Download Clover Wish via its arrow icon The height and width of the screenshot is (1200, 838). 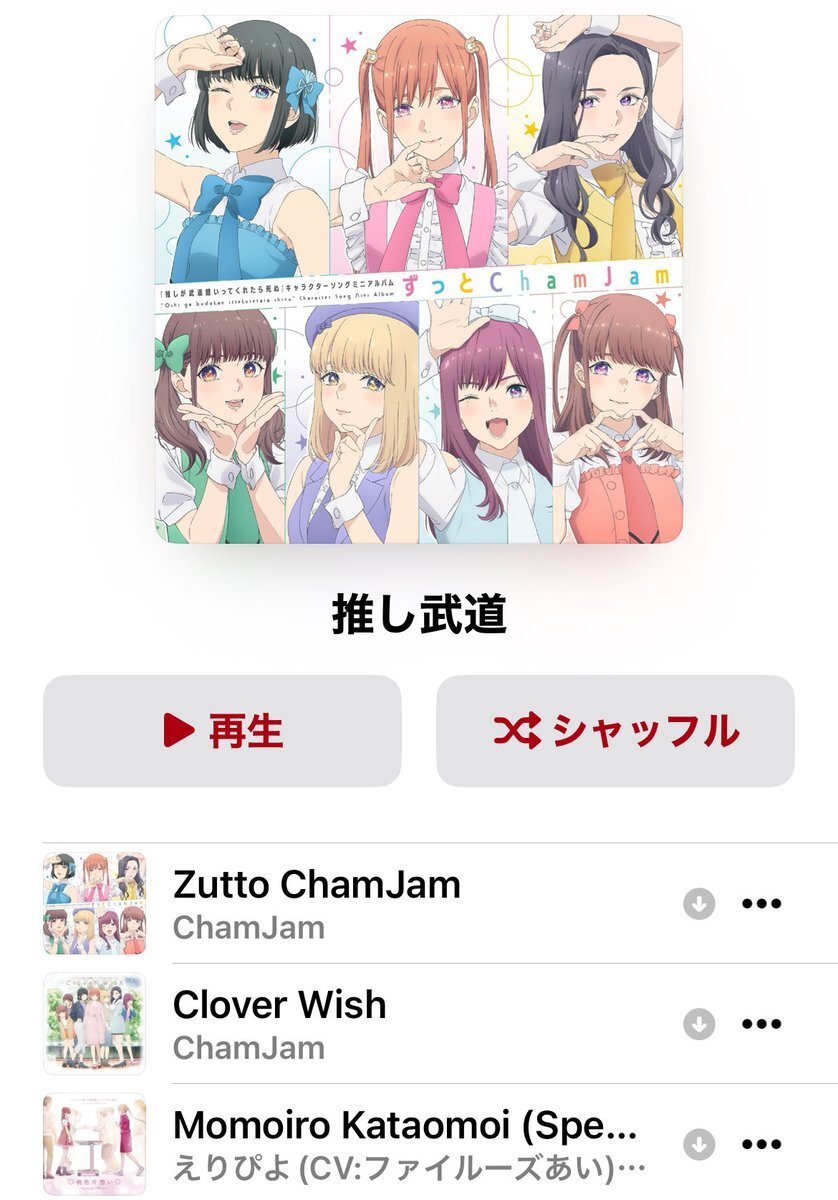(699, 1024)
